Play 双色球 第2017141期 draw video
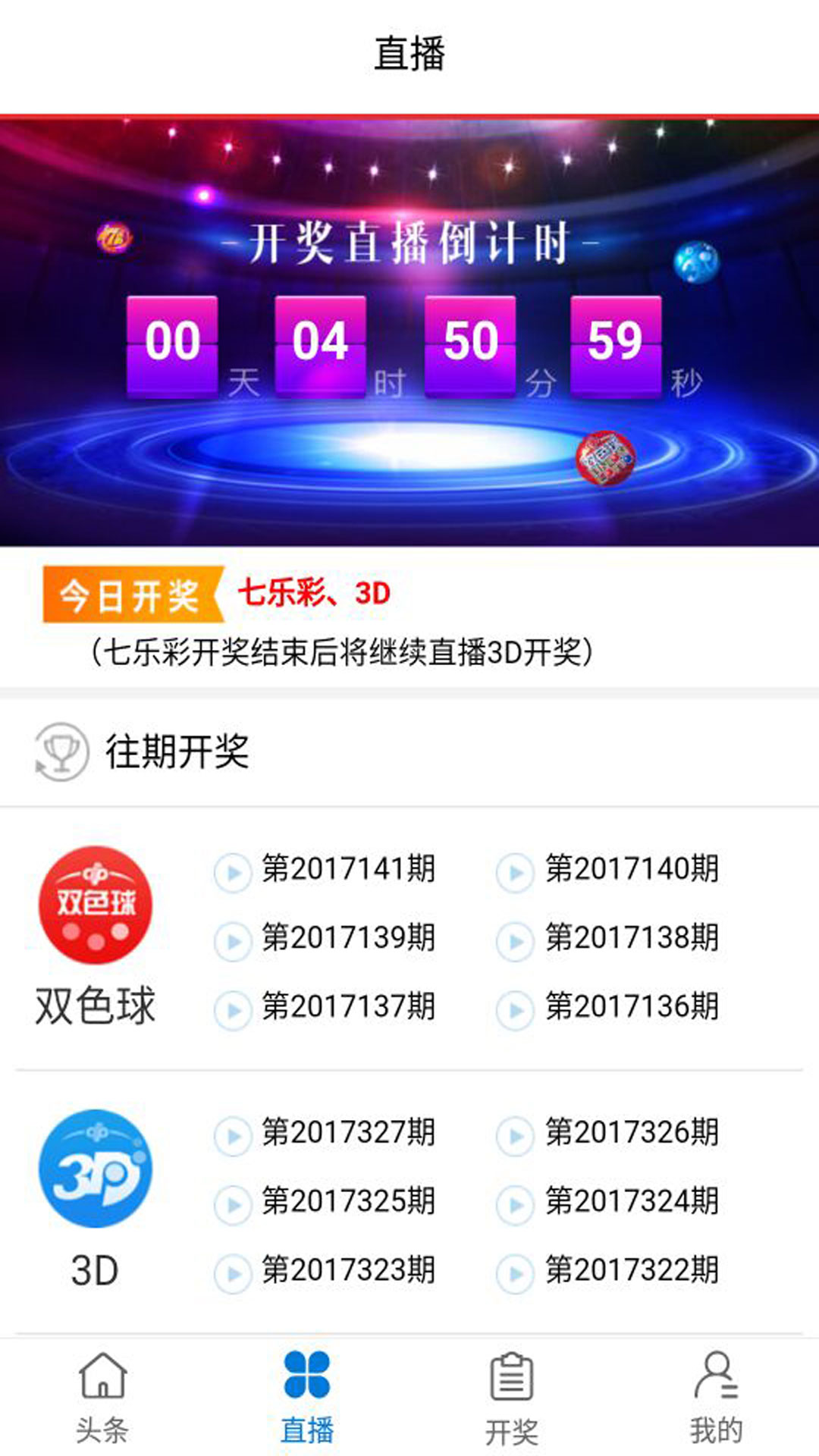The height and width of the screenshot is (1456, 819). pyautogui.click(x=326, y=870)
